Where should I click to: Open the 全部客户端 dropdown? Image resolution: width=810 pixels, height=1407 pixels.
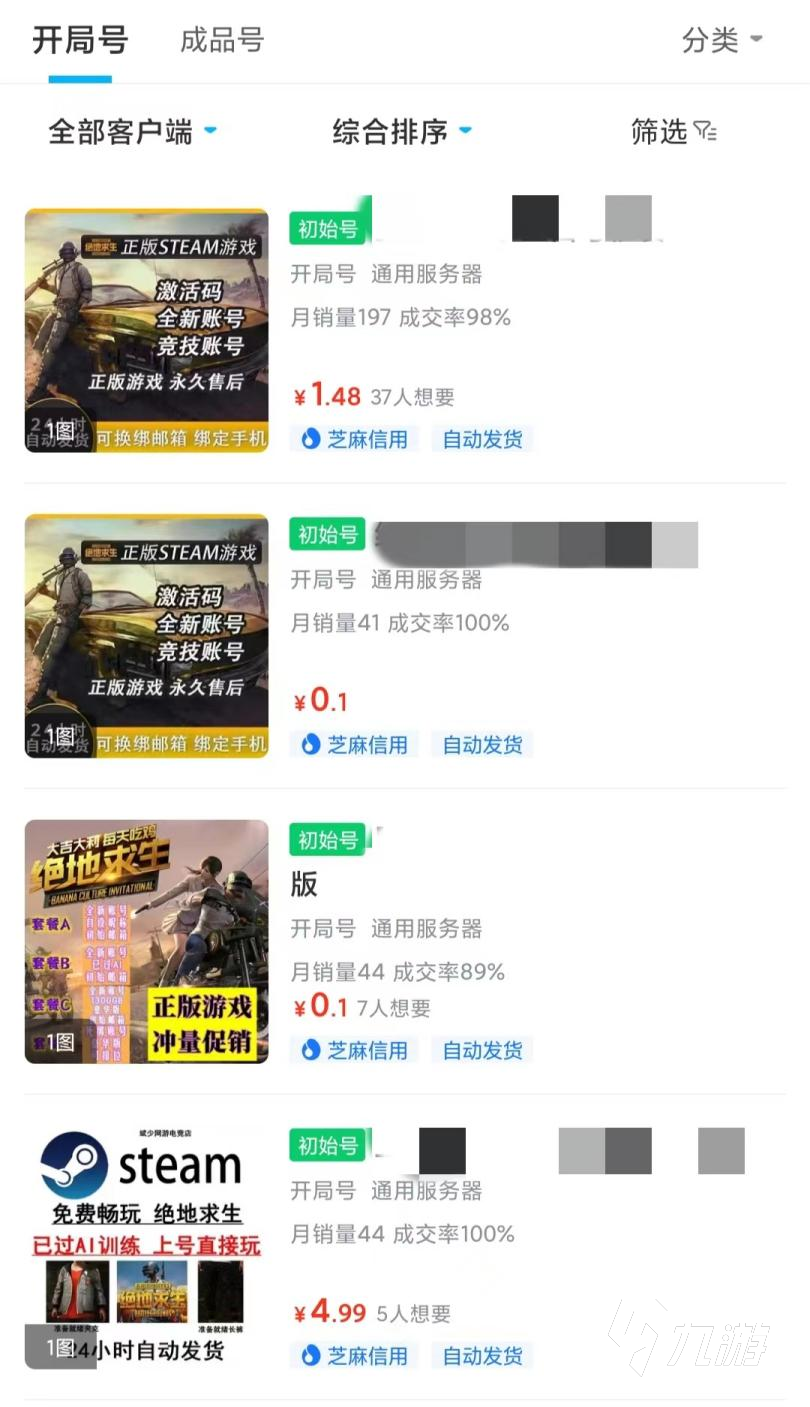click(x=132, y=131)
